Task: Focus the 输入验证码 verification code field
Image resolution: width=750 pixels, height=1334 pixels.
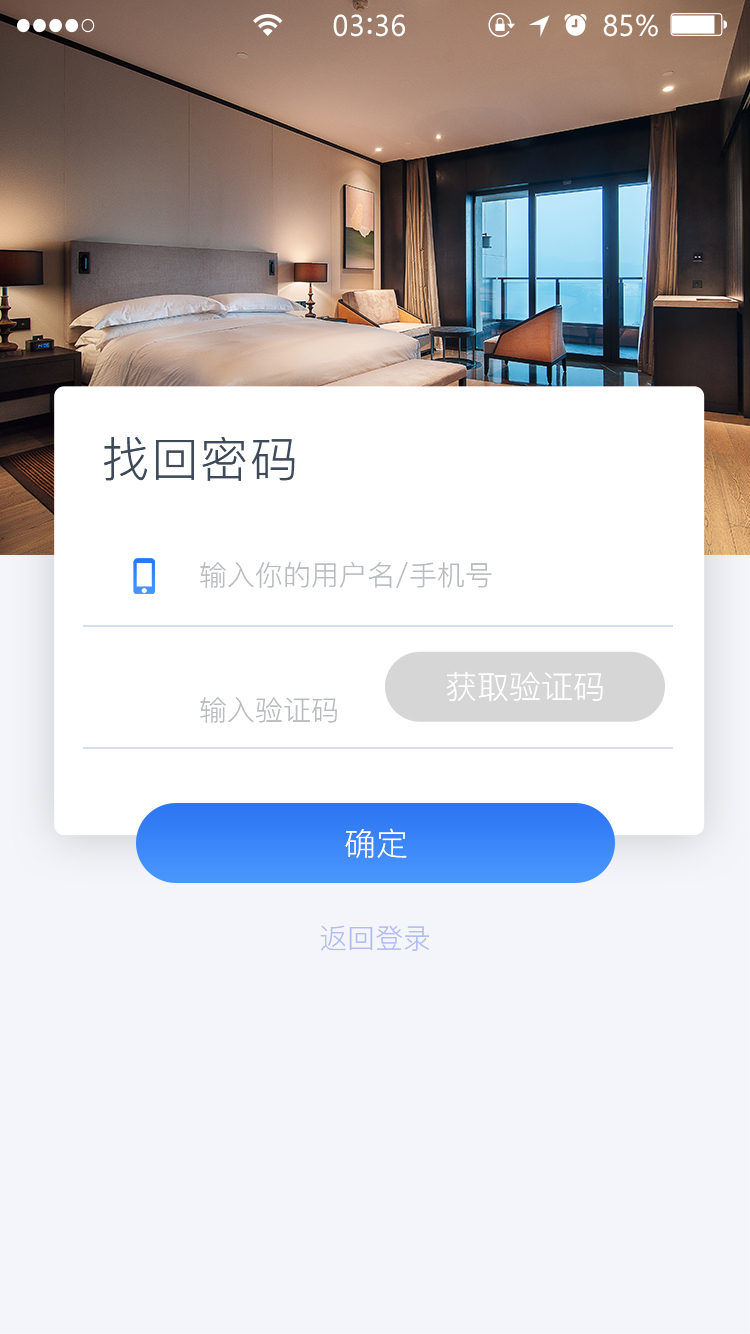Action: click(270, 710)
